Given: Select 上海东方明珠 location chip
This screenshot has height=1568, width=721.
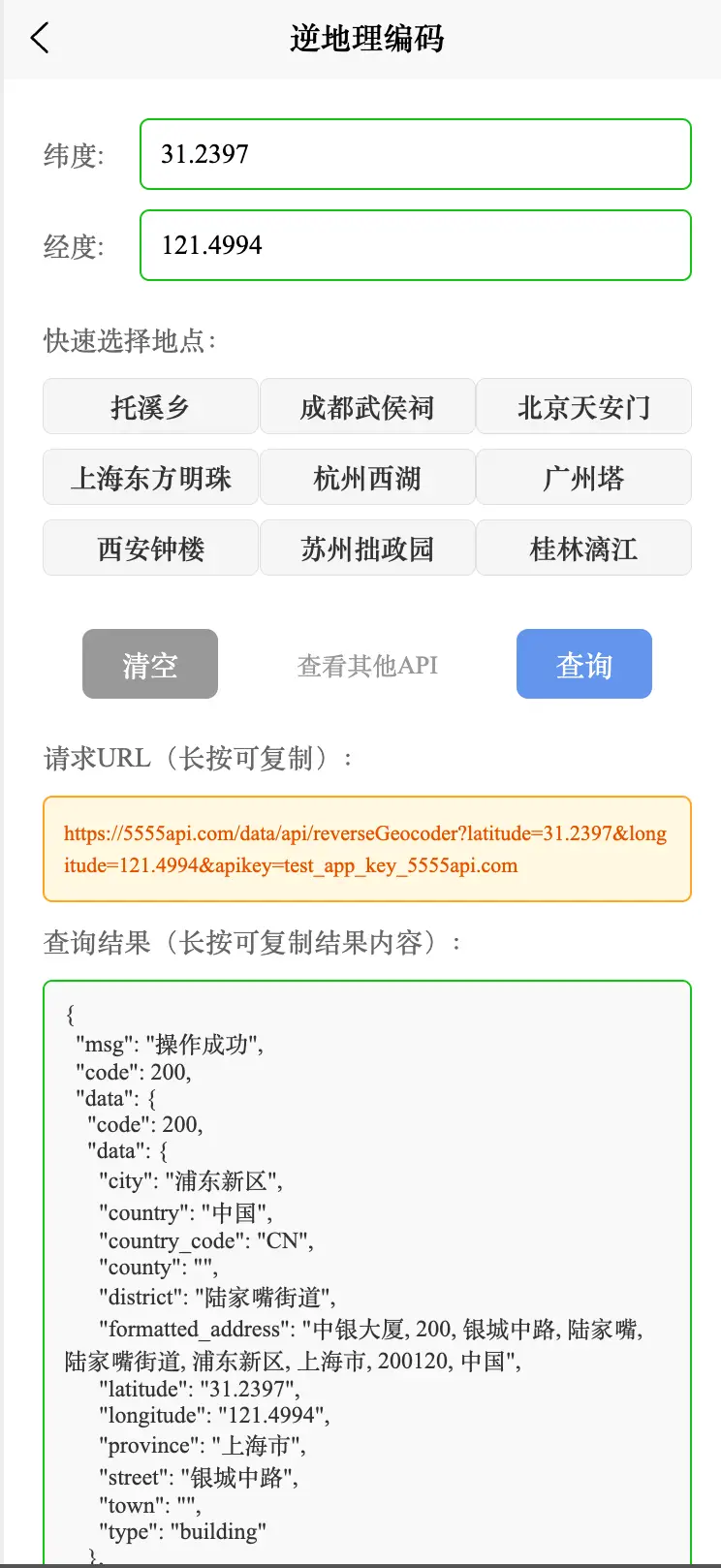Looking at the screenshot, I should [x=150, y=478].
